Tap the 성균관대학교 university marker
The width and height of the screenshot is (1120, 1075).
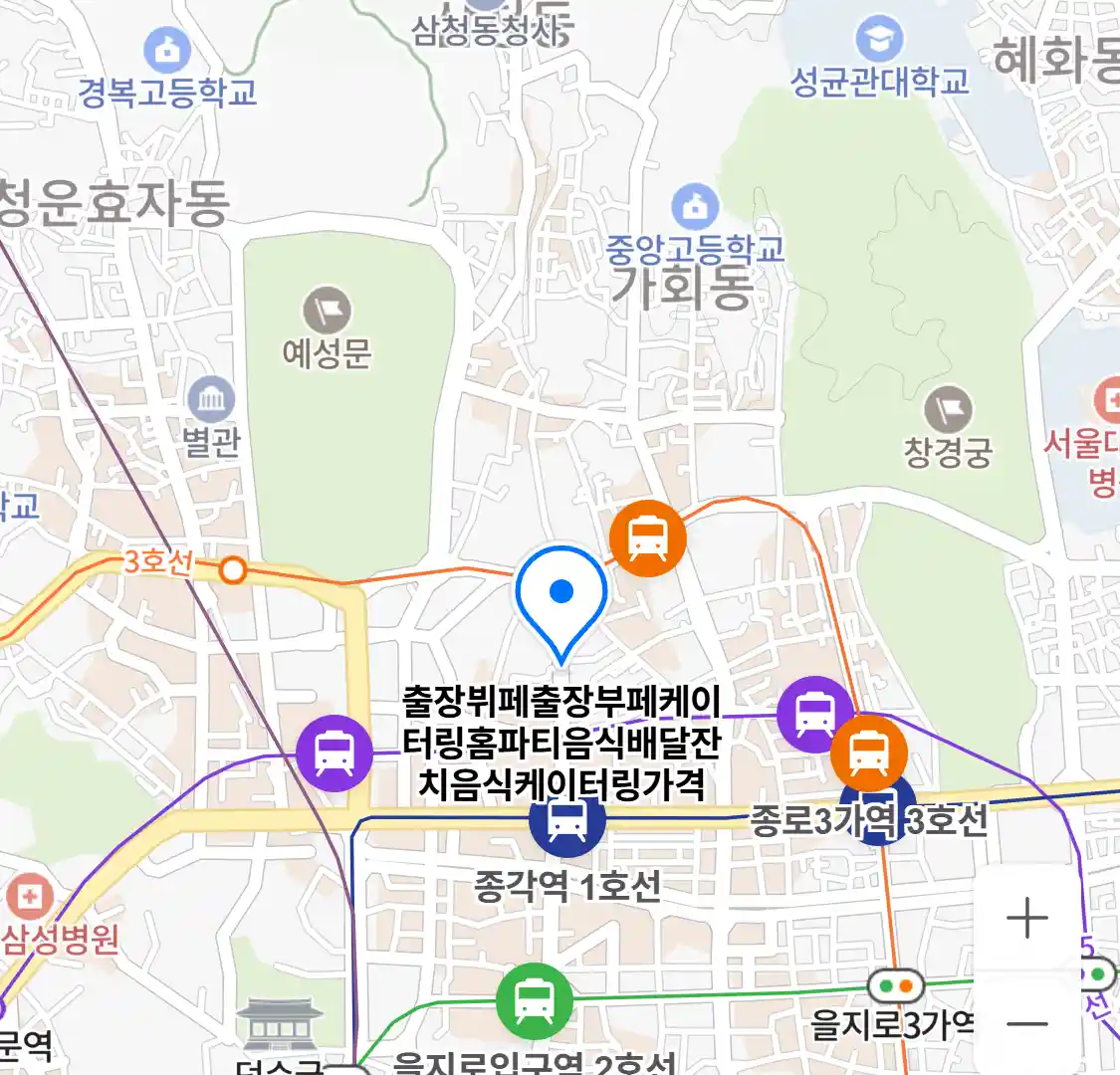pos(879,41)
